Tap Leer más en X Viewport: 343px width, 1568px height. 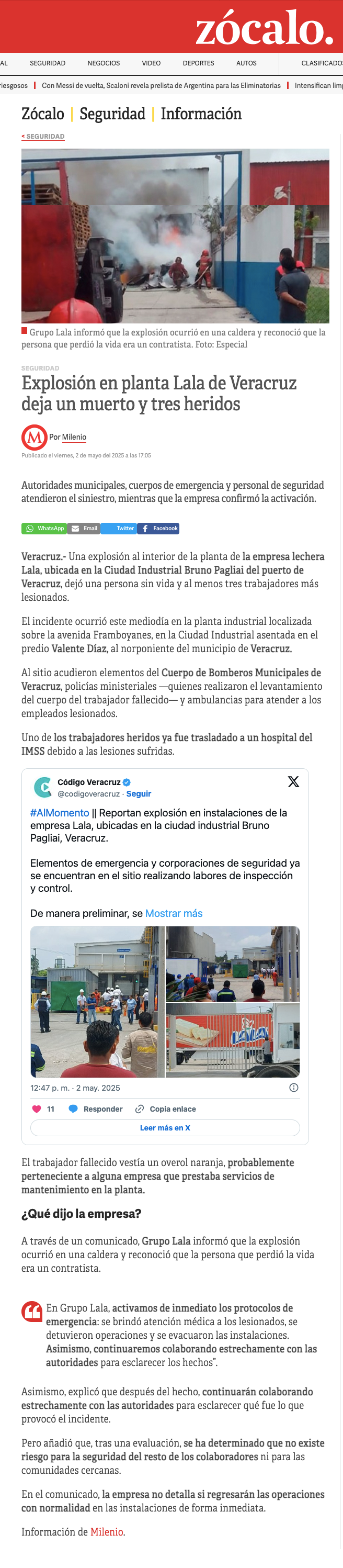pos(165,1128)
